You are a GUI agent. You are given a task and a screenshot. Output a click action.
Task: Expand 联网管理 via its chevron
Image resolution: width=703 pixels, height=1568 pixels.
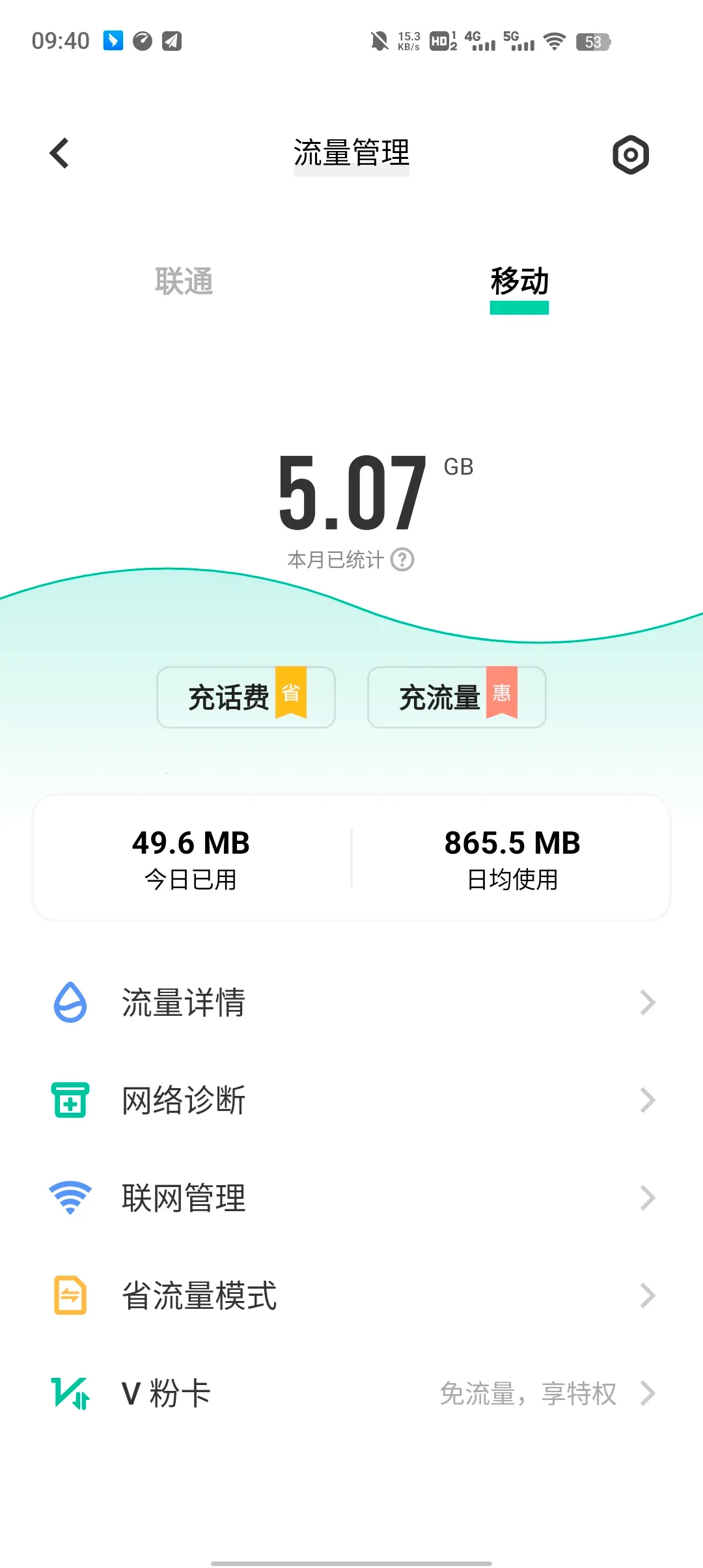(x=649, y=1197)
